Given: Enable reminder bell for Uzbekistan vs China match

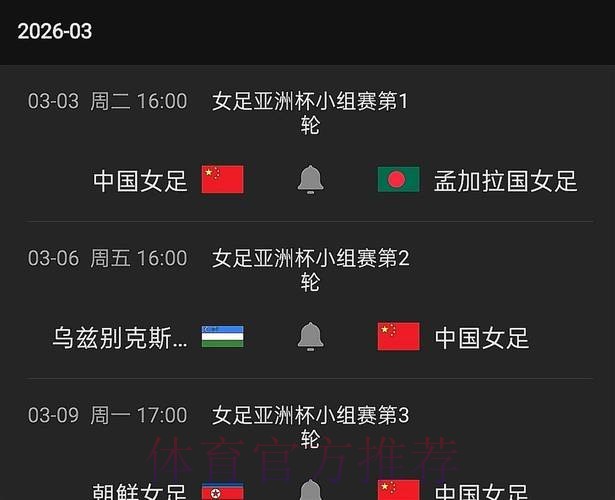Looking at the screenshot, I should (310, 337).
